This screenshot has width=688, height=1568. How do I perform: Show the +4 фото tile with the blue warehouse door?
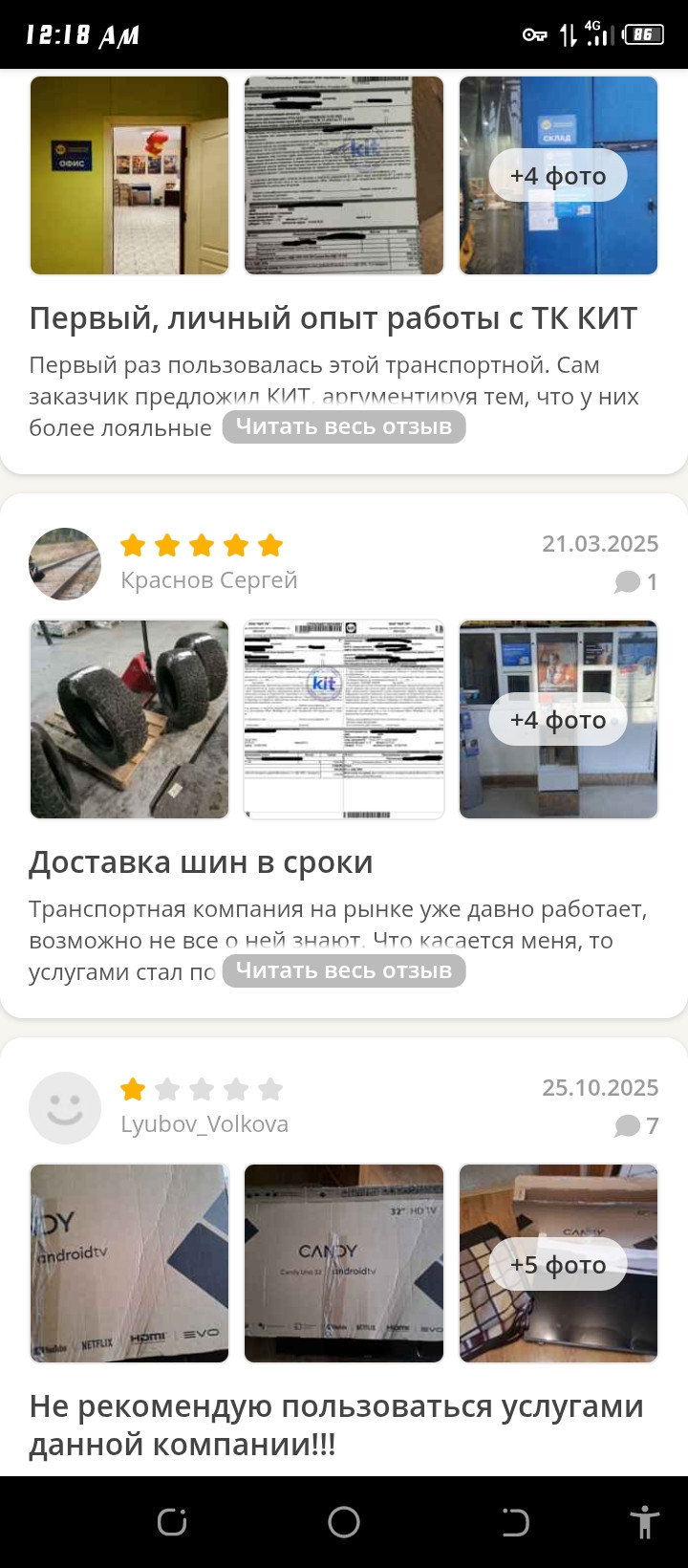(x=558, y=176)
